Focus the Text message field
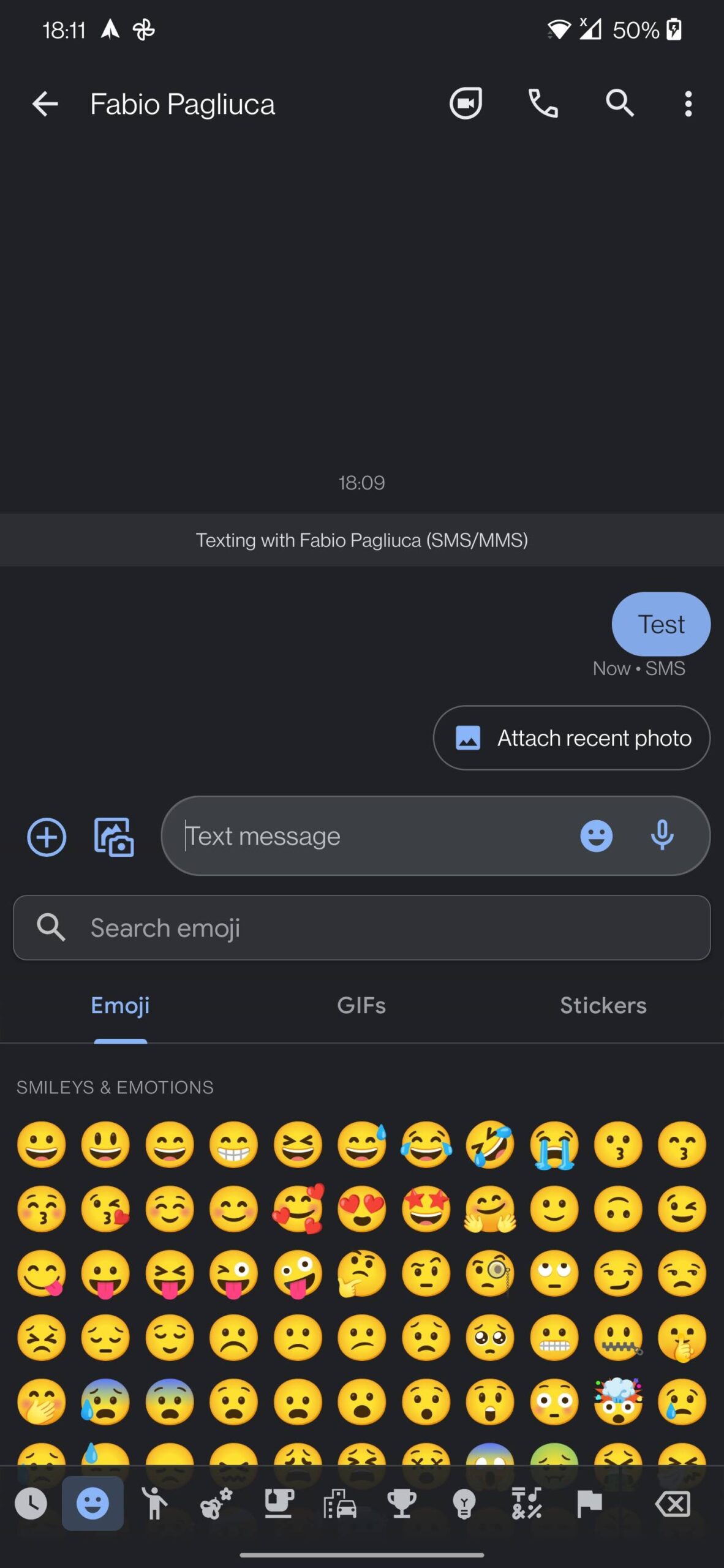The image size is (724, 1568). click(x=368, y=835)
